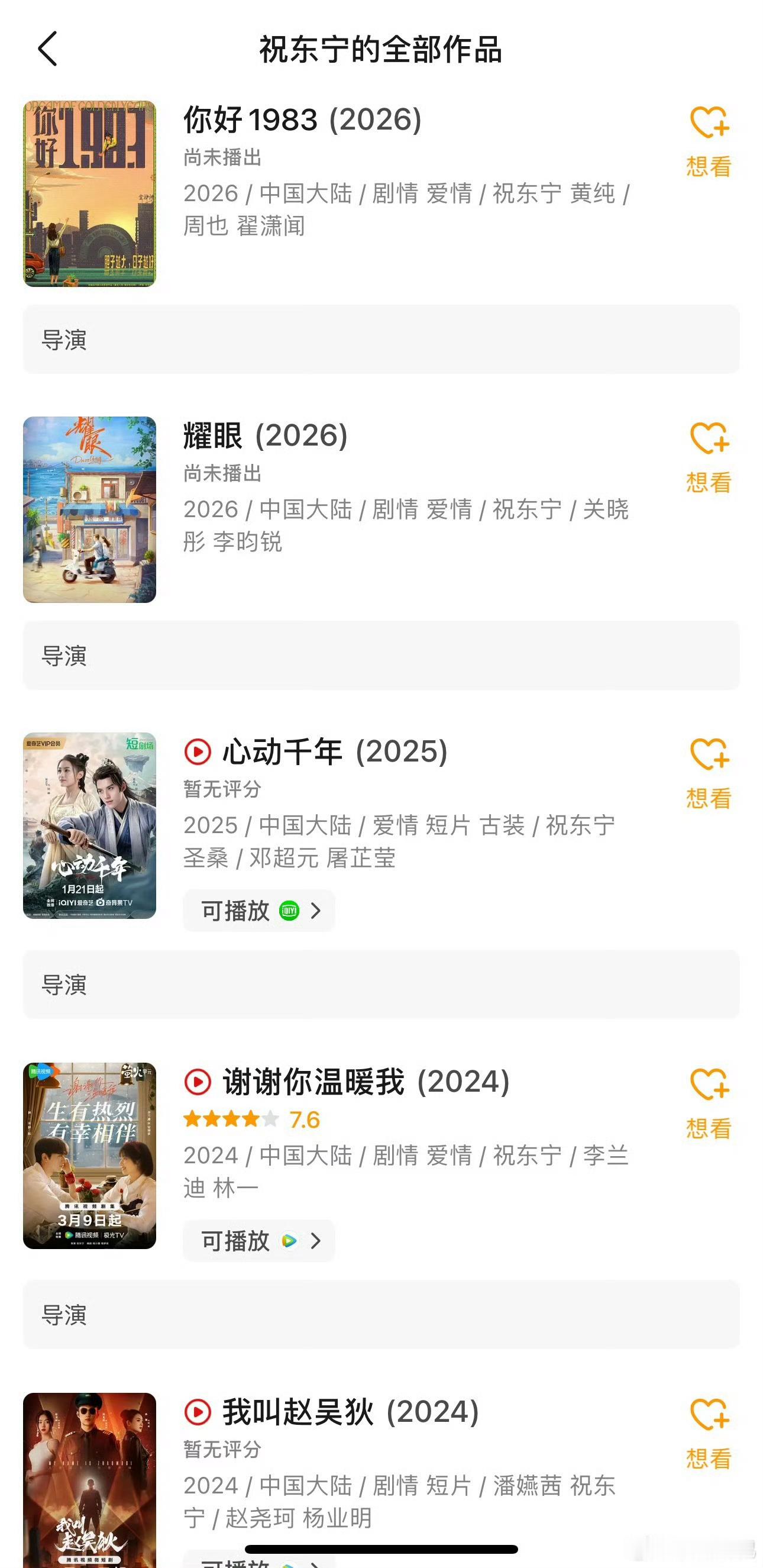Image resolution: width=763 pixels, height=1568 pixels.
Task: Open the 耀眼 (2026) entry
Action: (x=266, y=436)
